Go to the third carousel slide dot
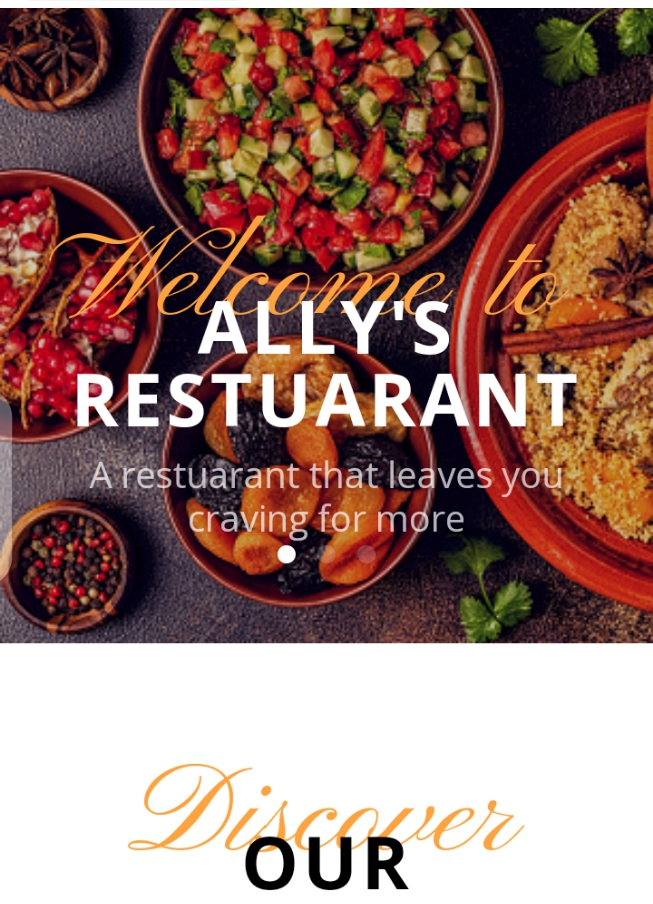 tap(366, 554)
